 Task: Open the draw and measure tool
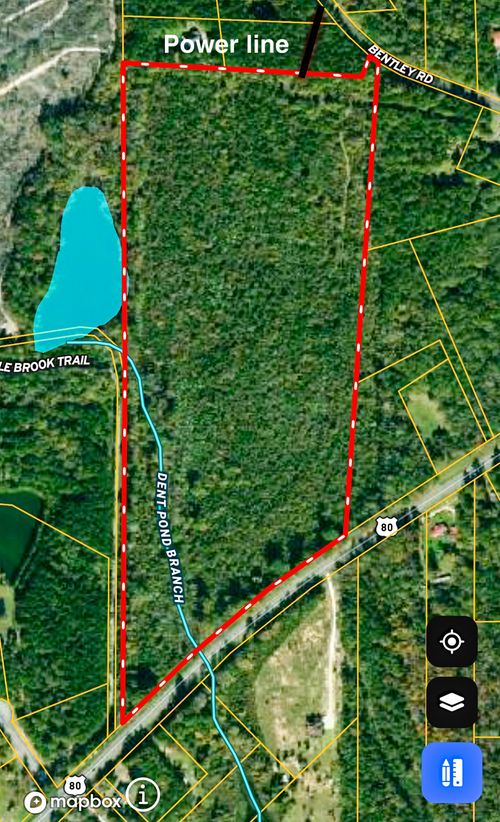click(x=452, y=772)
